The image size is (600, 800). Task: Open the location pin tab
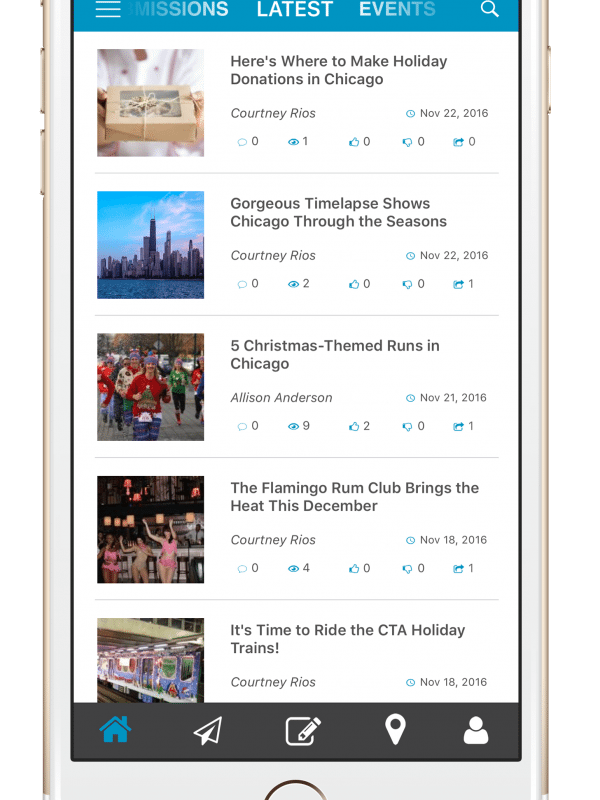395,730
